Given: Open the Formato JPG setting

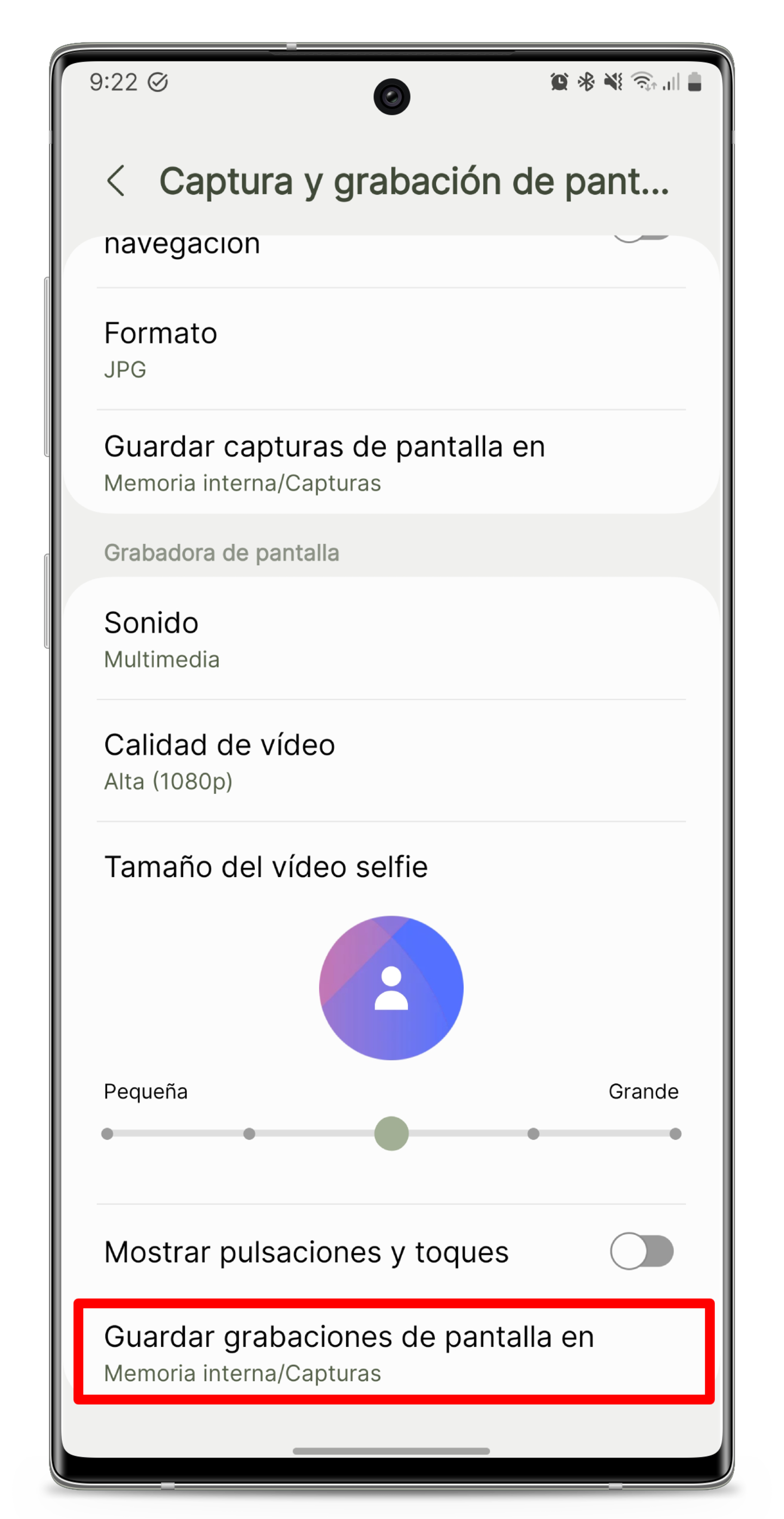Looking at the screenshot, I should pyautogui.click(x=391, y=349).
